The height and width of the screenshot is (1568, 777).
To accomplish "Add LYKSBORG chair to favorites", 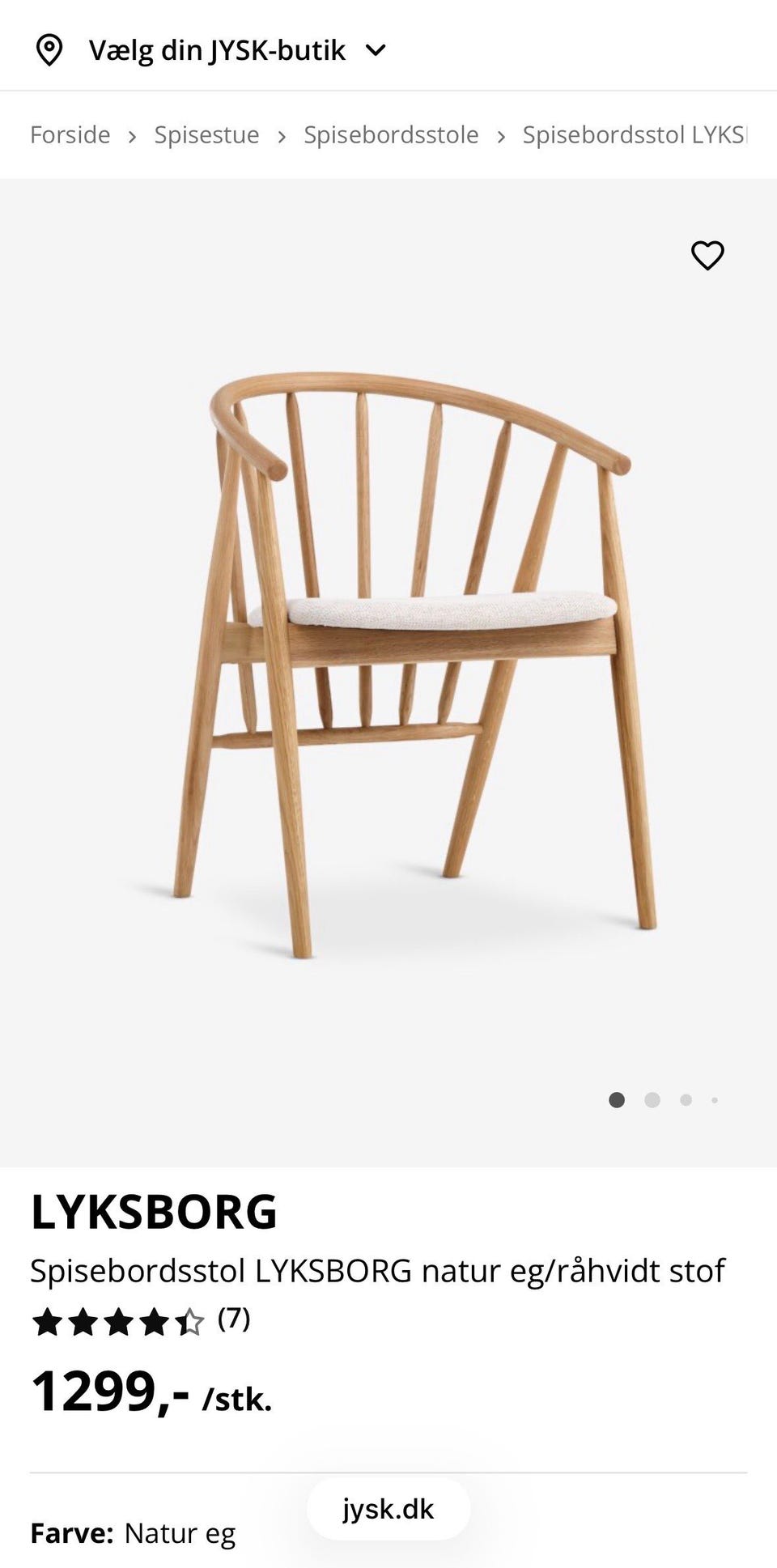I will point(707,256).
